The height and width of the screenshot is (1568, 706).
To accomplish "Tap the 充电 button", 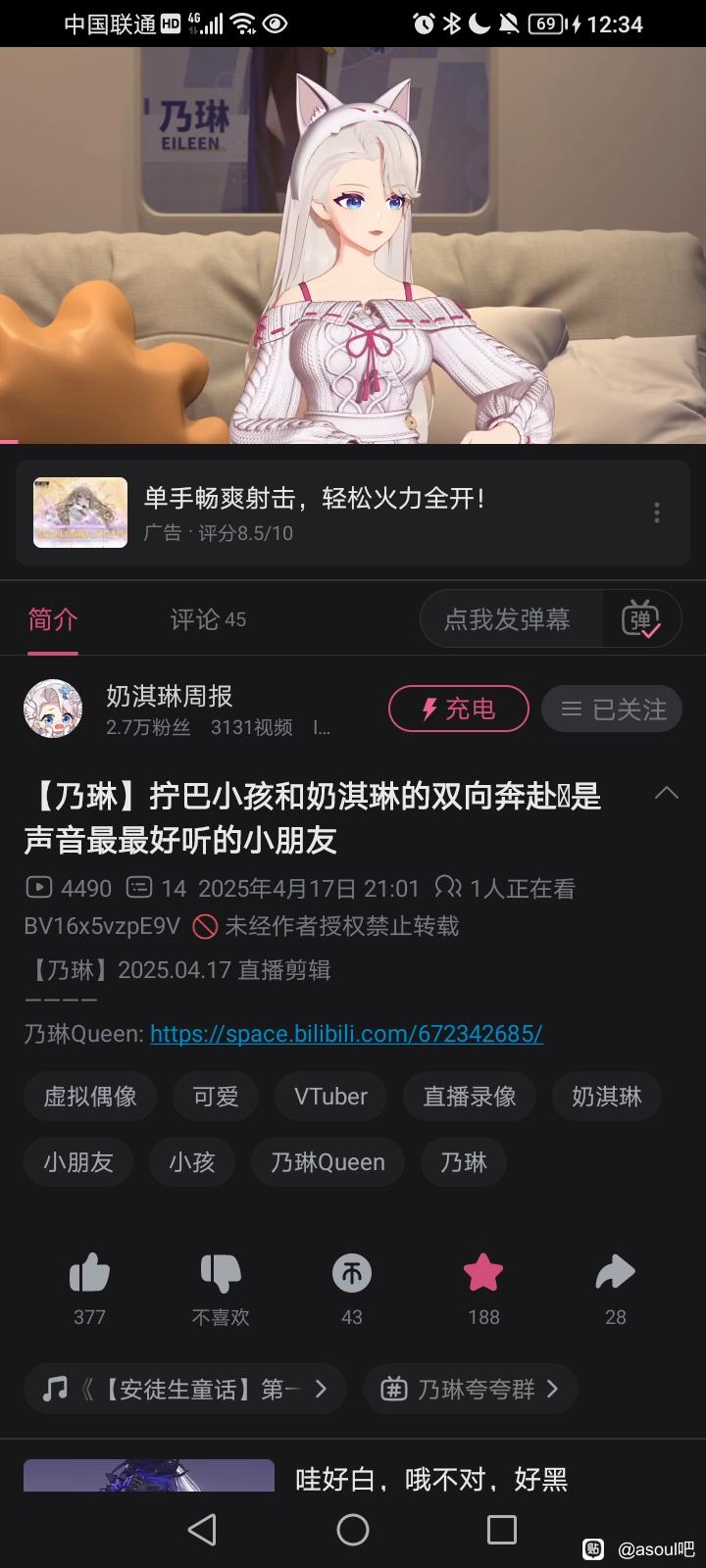I will pyautogui.click(x=458, y=709).
